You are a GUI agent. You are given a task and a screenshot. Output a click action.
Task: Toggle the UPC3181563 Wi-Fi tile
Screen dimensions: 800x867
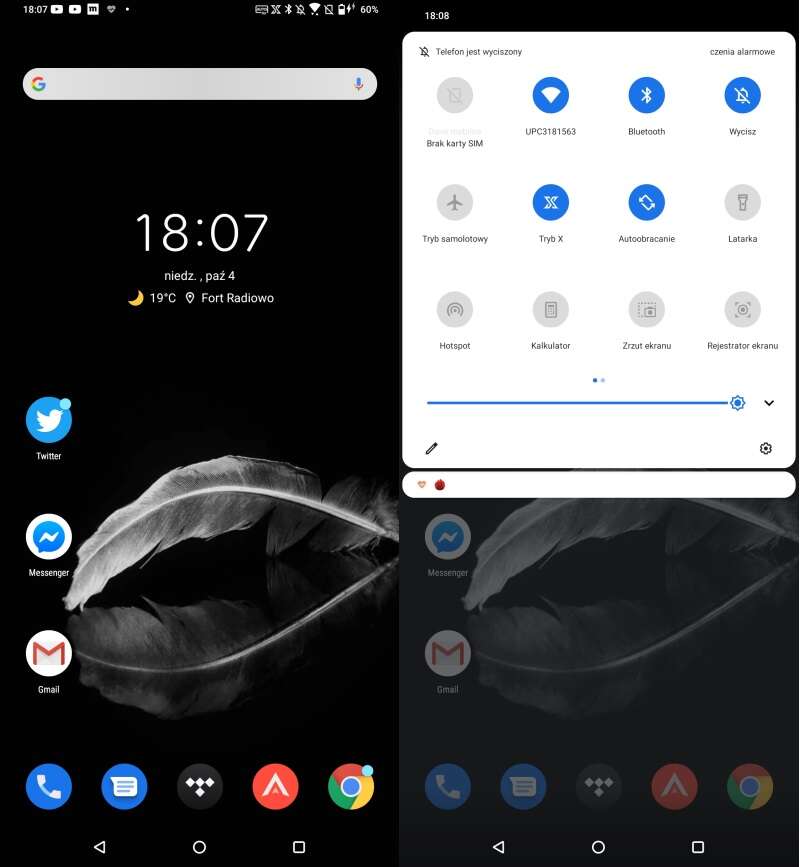[x=550, y=96]
